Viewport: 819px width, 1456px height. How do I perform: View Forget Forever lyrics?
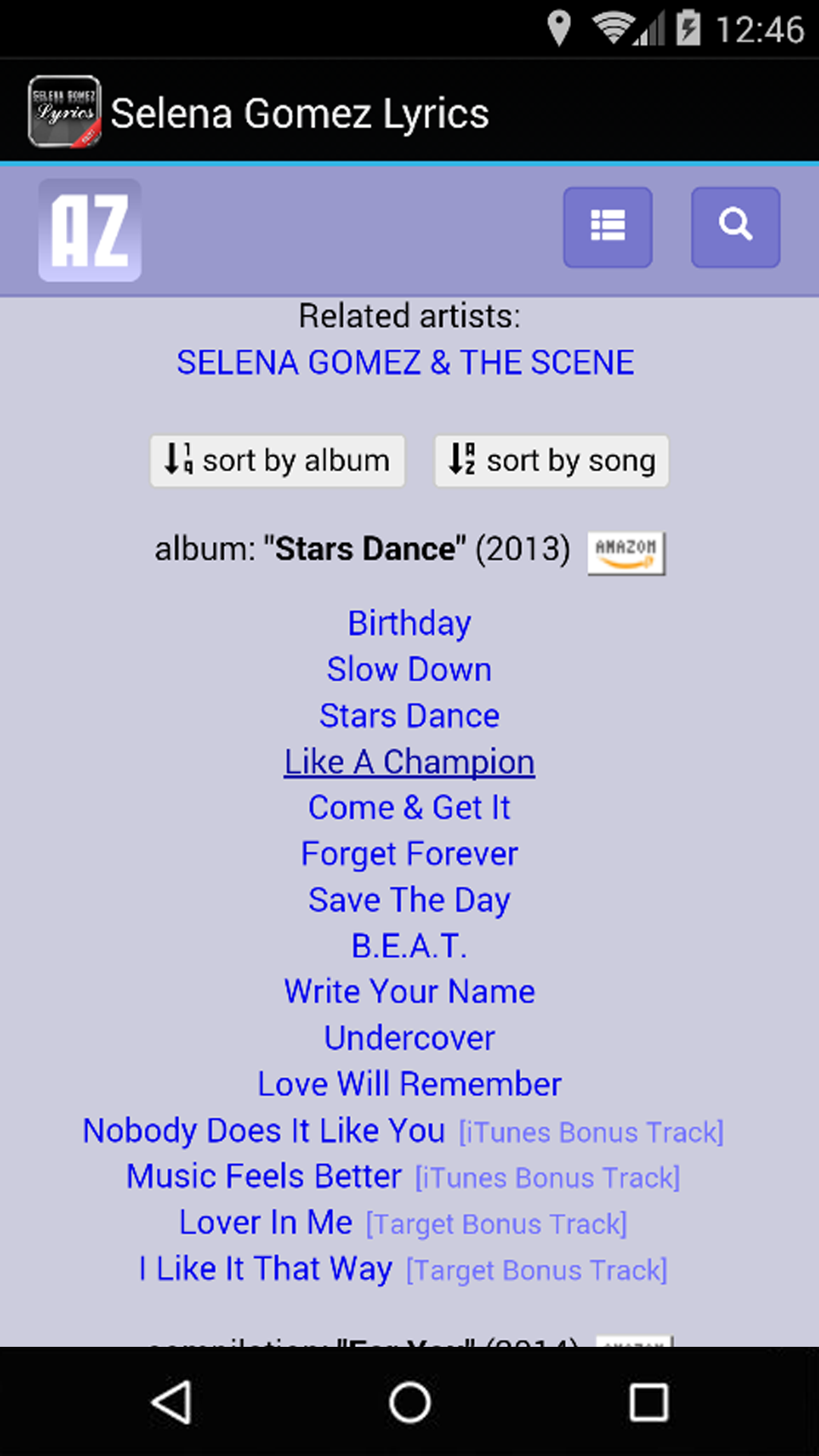(x=409, y=854)
